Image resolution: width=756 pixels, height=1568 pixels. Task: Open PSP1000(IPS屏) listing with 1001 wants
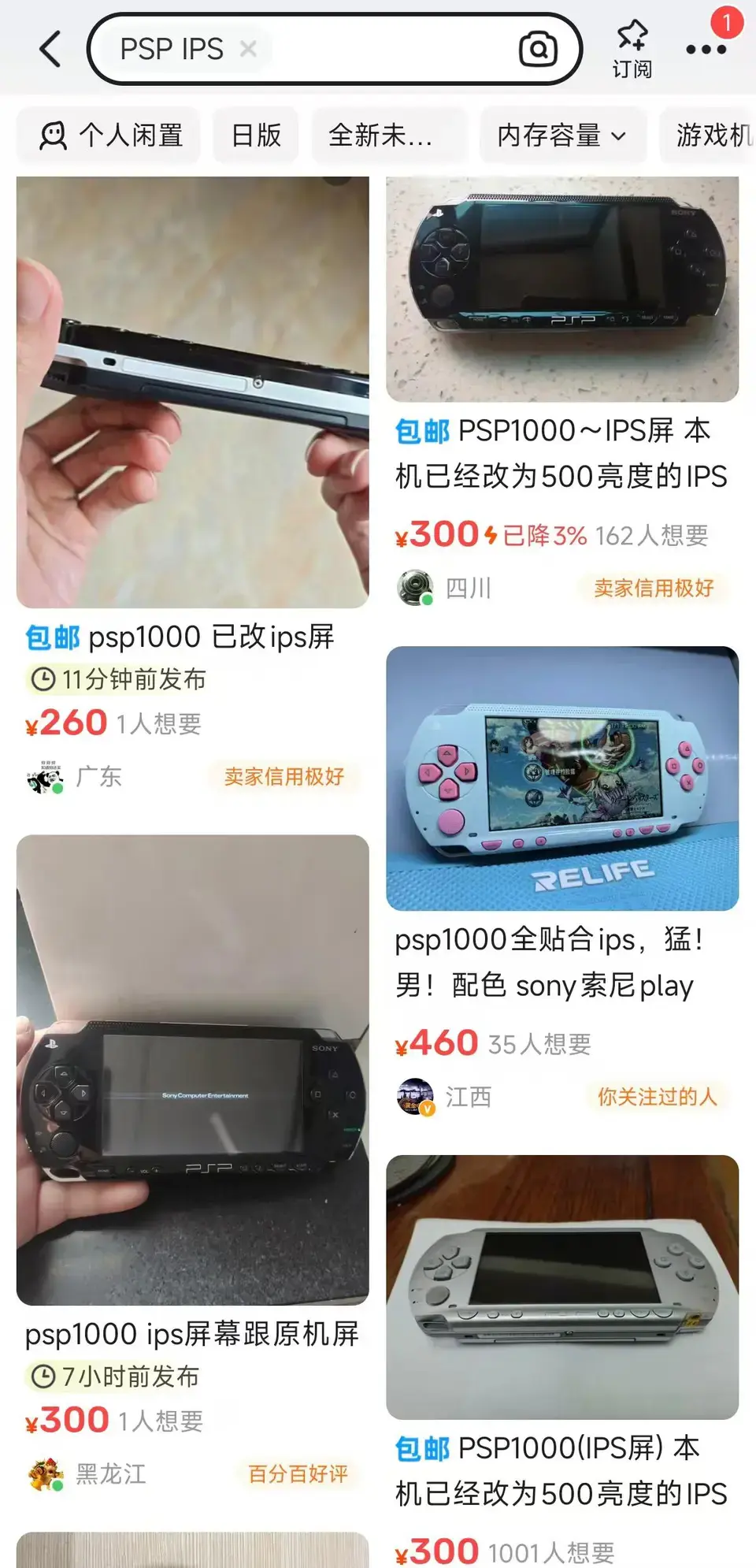[x=561, y=1288]
